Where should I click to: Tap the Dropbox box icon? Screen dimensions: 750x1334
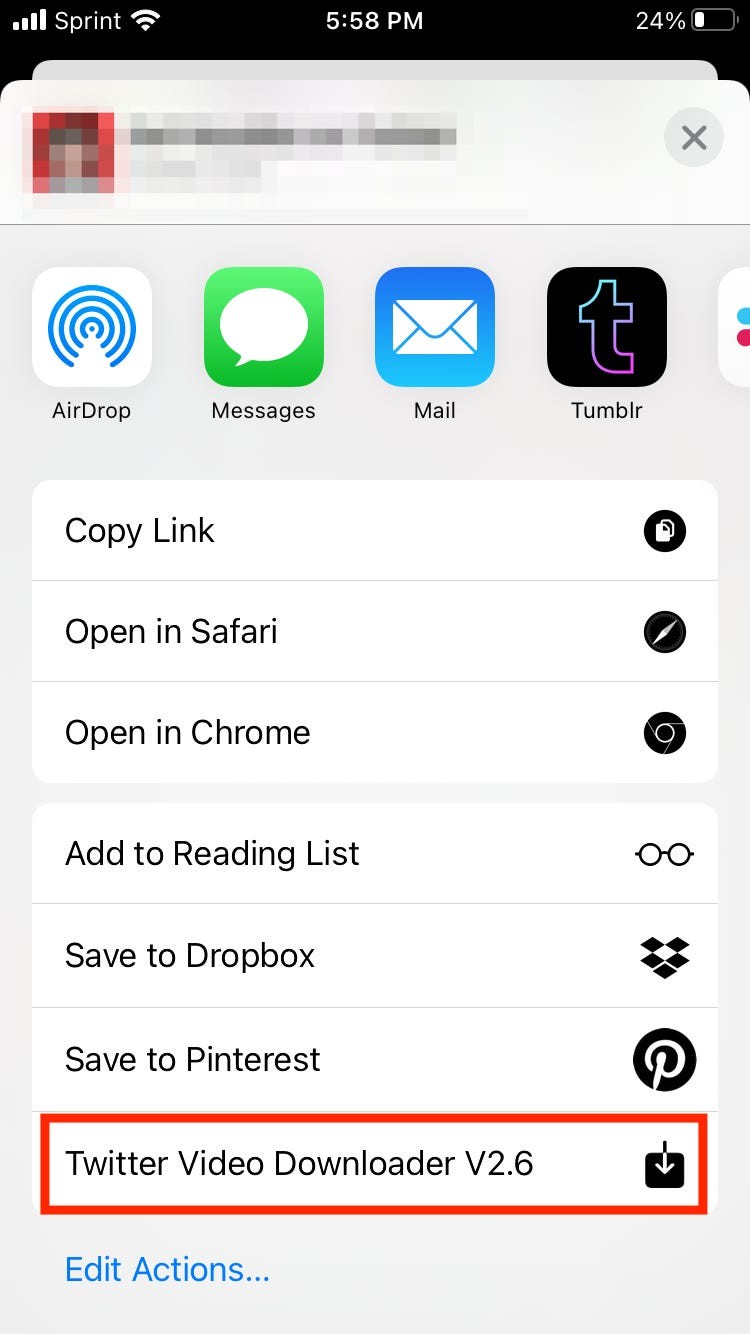664,957
